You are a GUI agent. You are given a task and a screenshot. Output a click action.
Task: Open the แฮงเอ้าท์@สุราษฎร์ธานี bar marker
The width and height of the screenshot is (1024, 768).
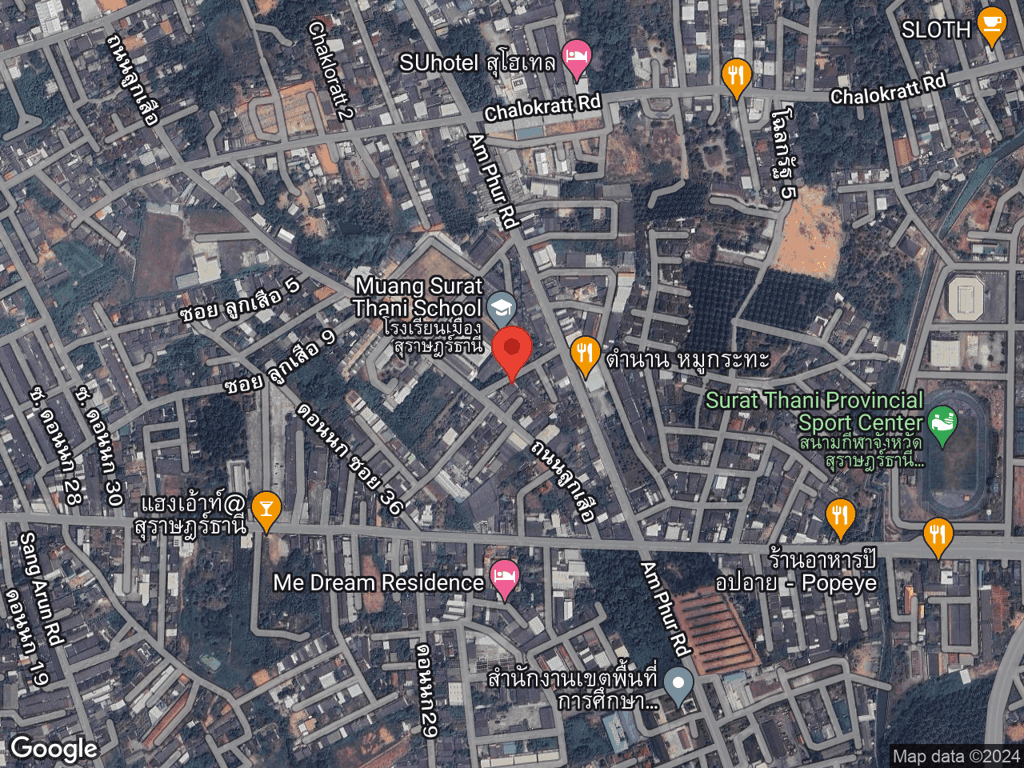[x=265, y=507]
